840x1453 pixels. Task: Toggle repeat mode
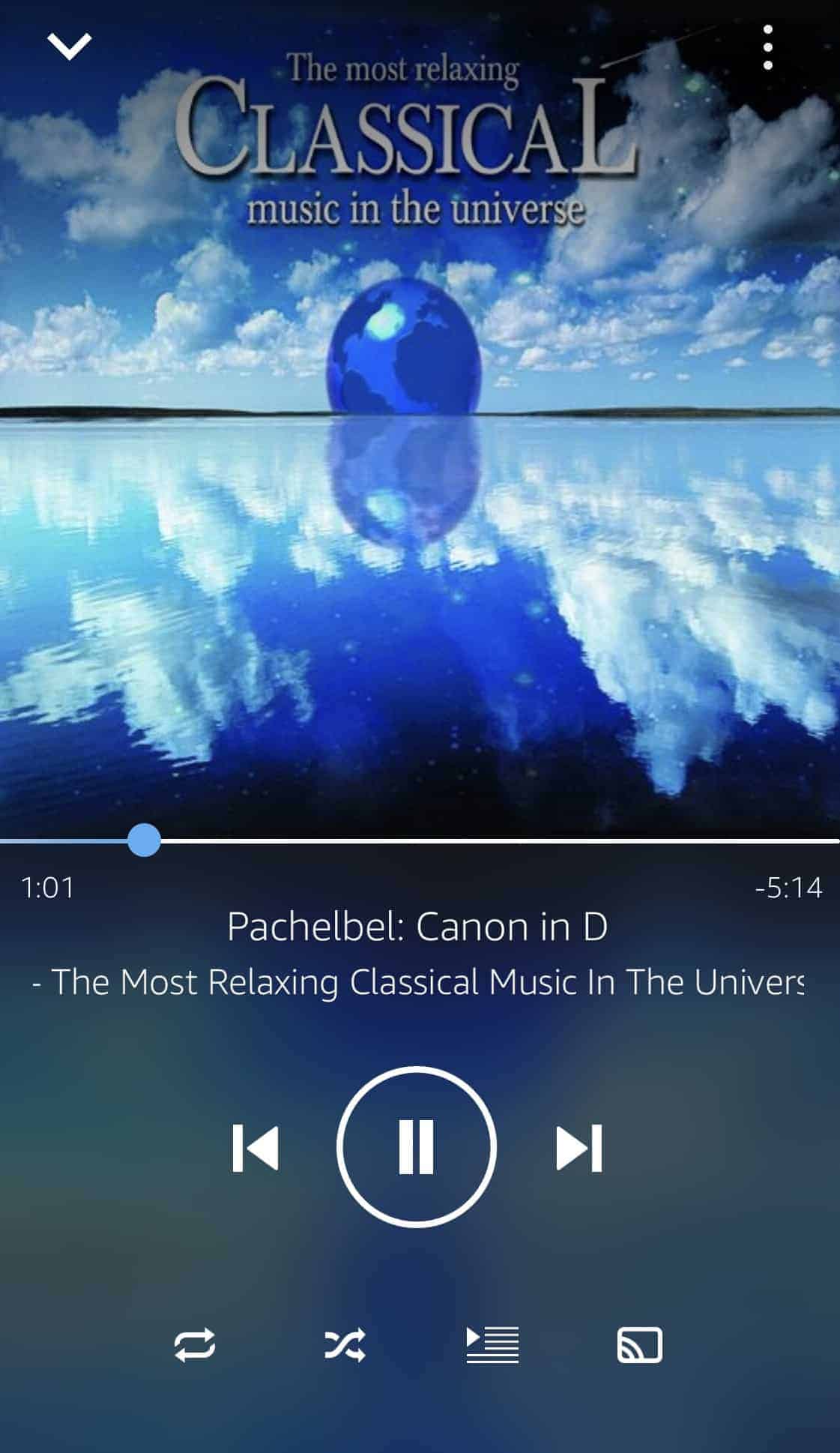(x=195, y=1345)
